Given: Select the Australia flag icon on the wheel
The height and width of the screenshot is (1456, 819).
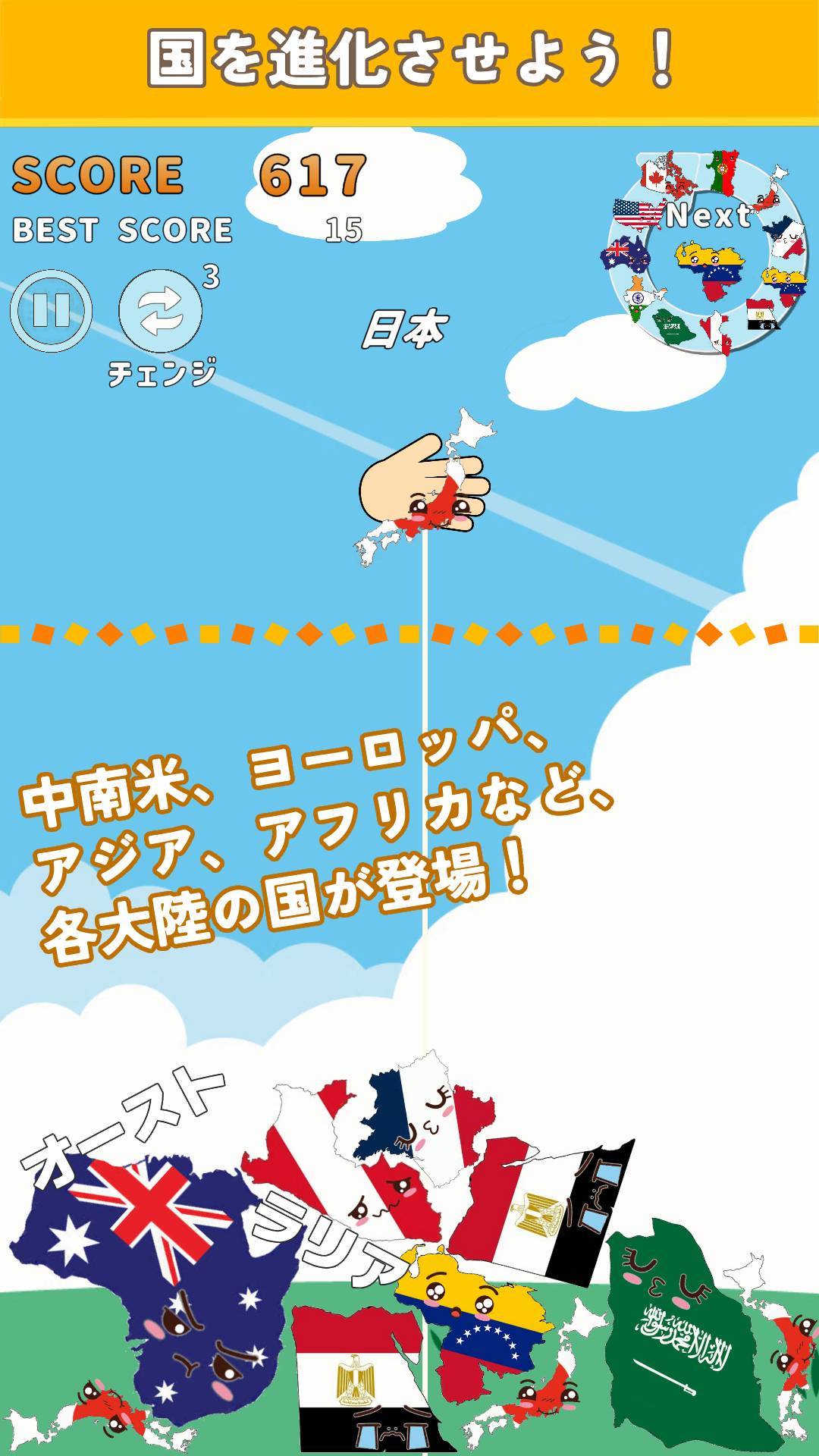Looking at the screenshot, I should pos(626,253).
